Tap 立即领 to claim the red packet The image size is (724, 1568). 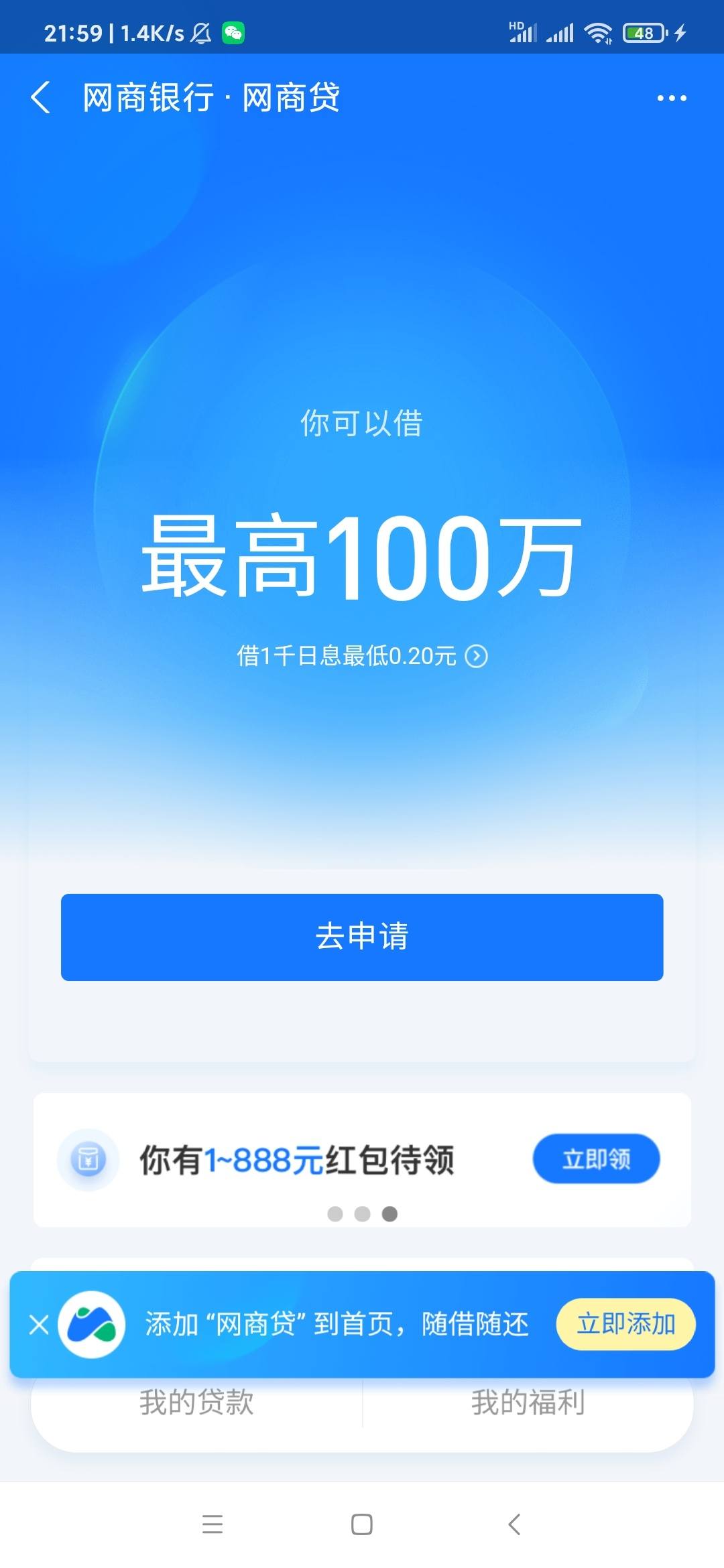point(596,1158)
